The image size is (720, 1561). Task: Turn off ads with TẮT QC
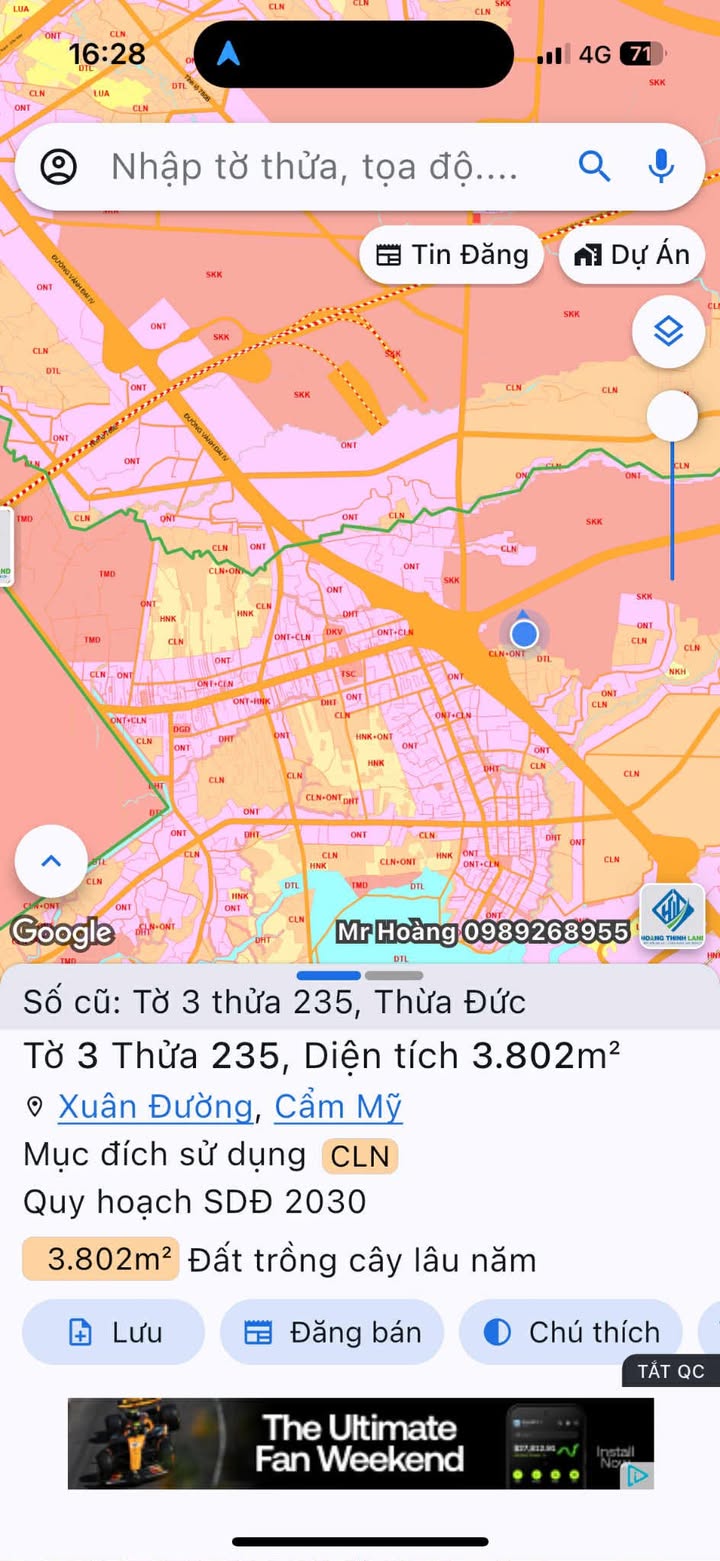pos(671,1371)
